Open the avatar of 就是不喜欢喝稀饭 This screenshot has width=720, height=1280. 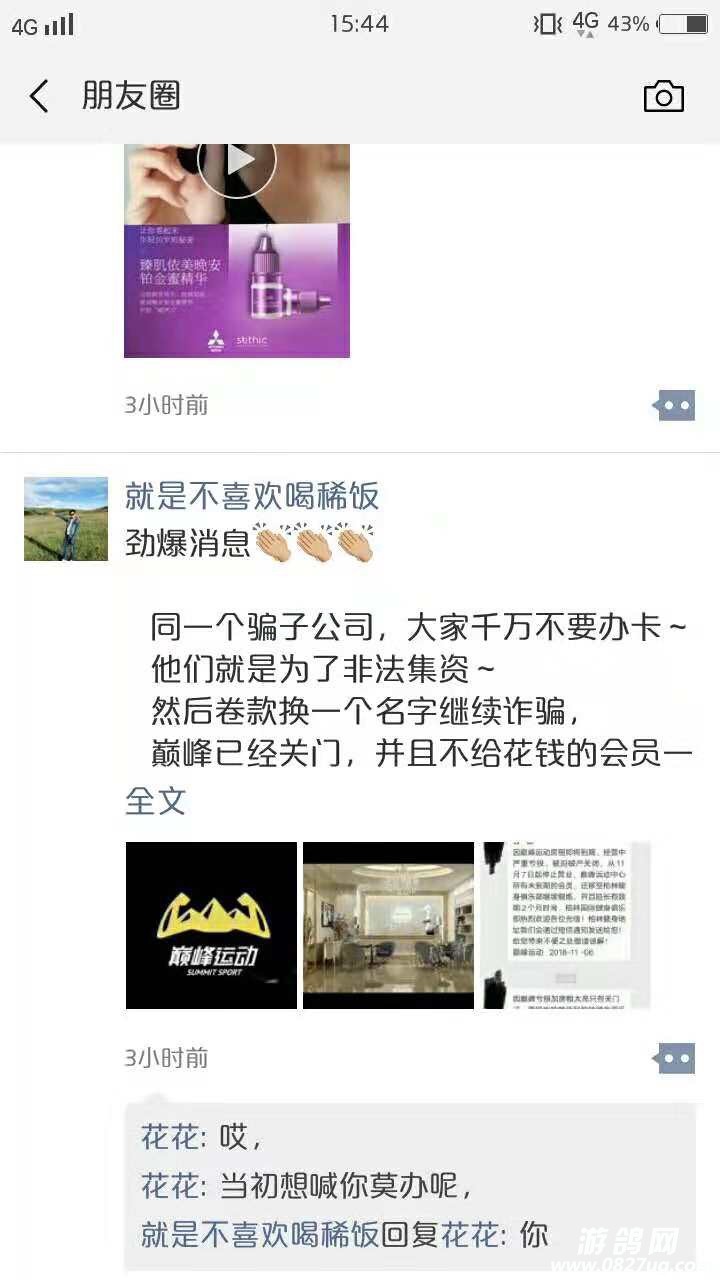pos(66,518)
